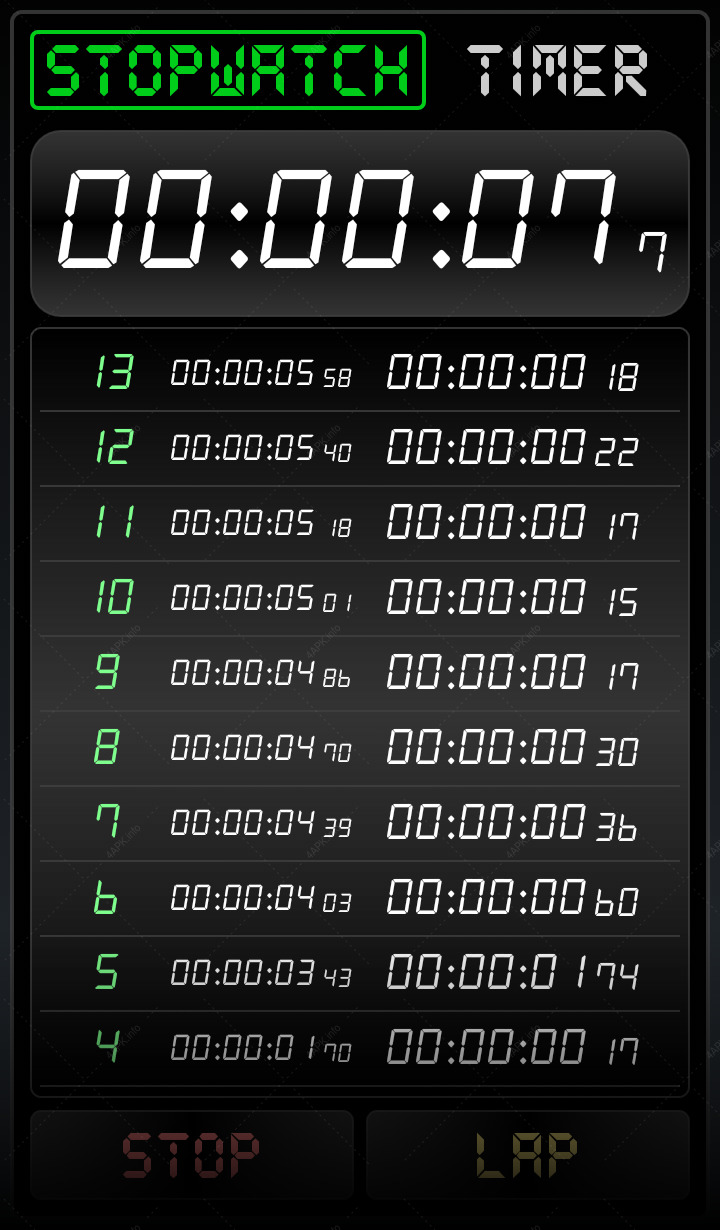Record a new lap
The width and height of the screenshot is (720, 1230).
click(528, 1155)
